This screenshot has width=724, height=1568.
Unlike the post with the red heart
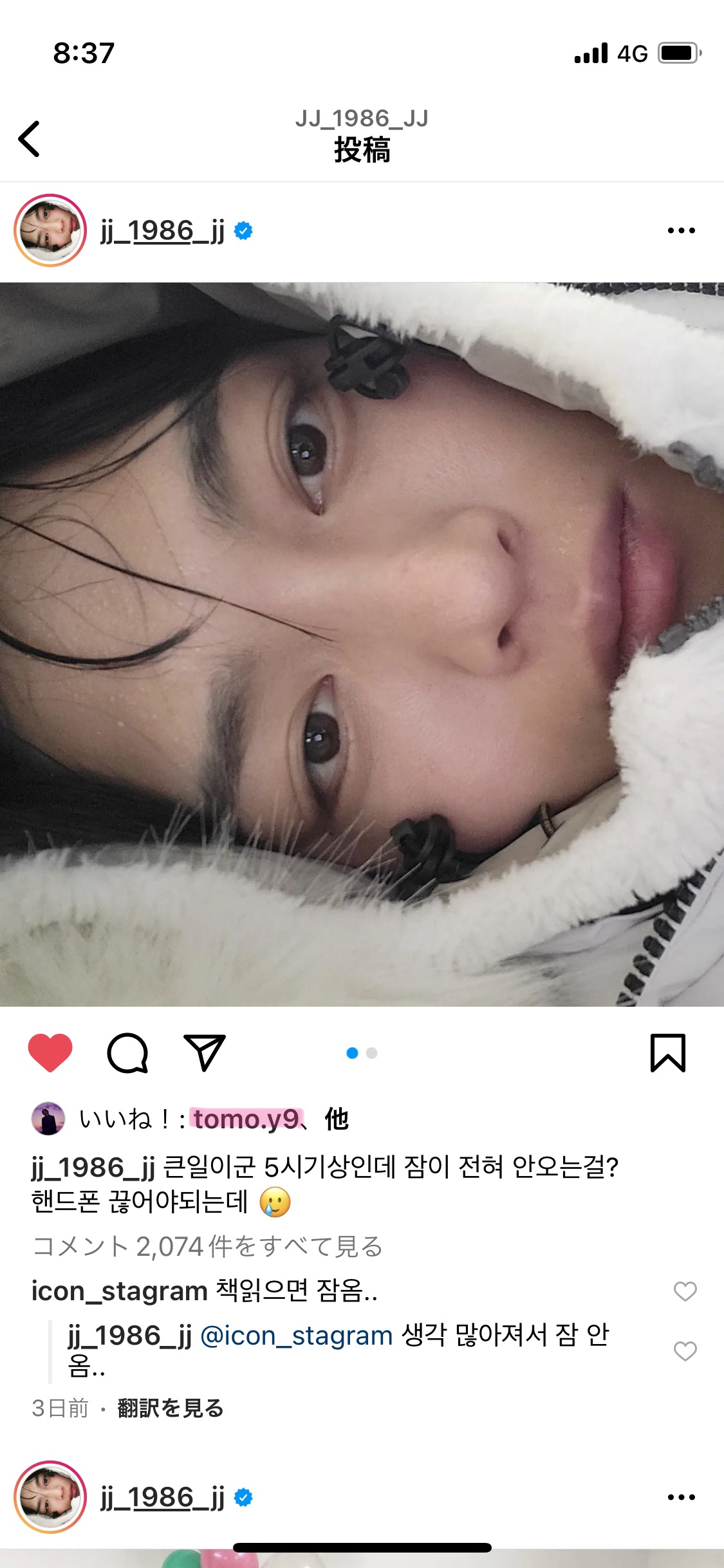click(x=50, y=1052)
